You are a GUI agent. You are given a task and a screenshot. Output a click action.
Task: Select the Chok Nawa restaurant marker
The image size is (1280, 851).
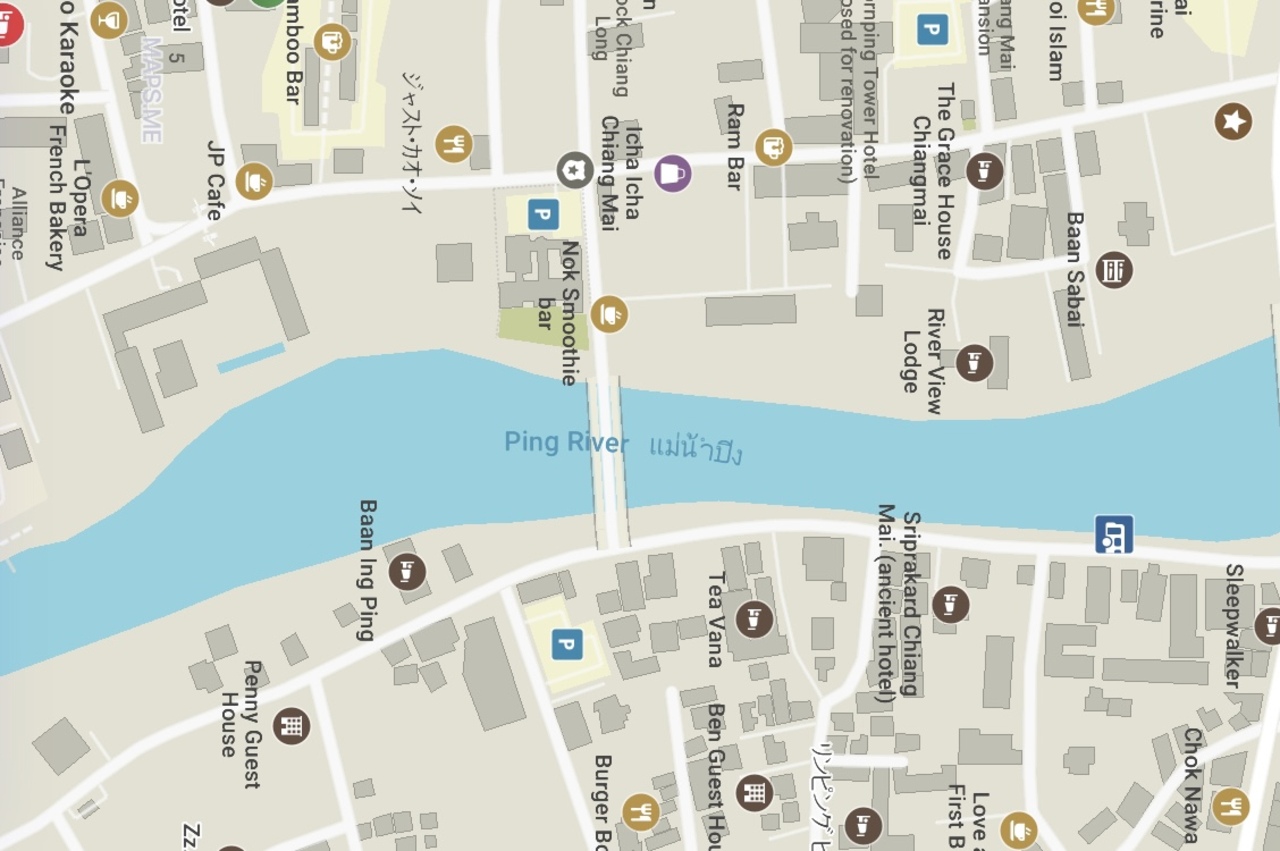(x=1230, y=806)
